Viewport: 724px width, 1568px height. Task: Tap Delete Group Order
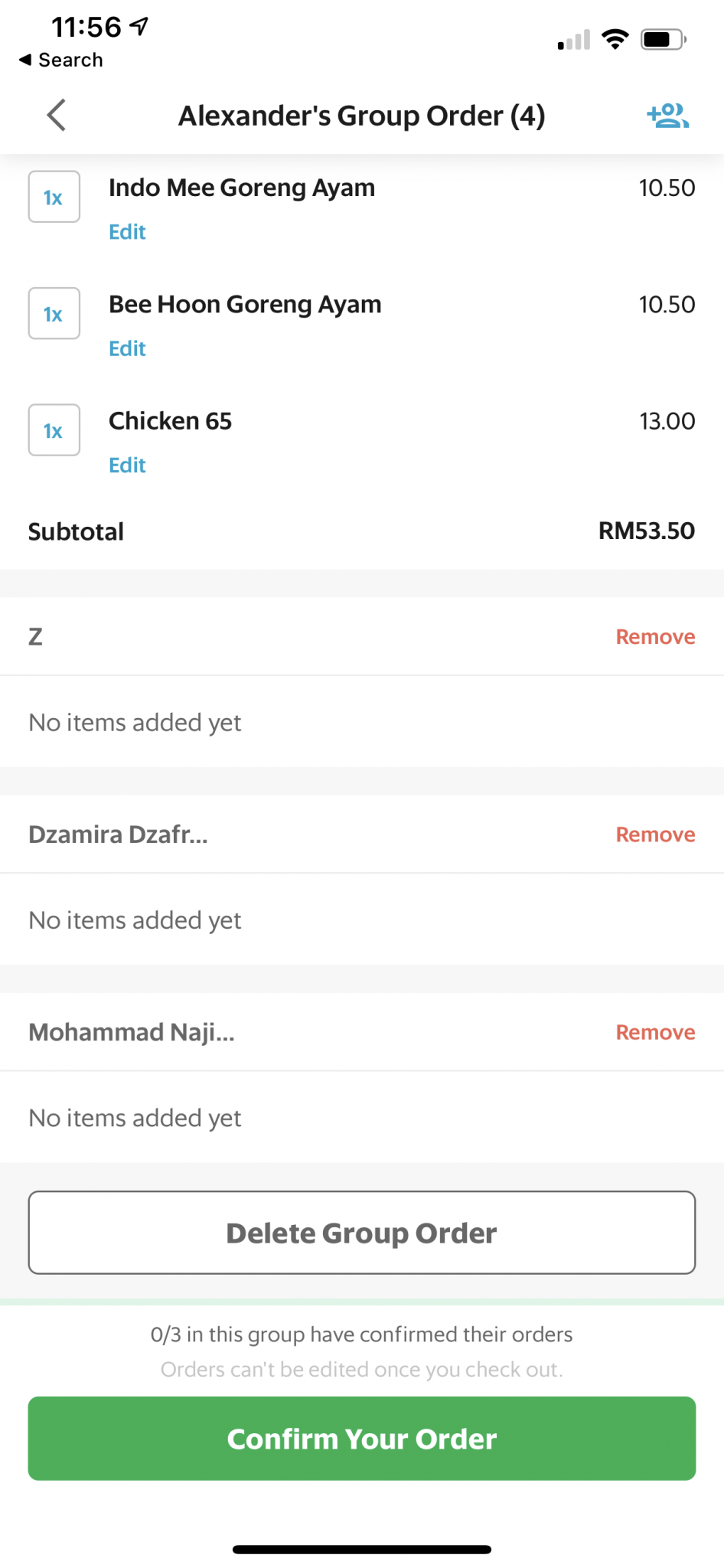(x=361, y=1232)
